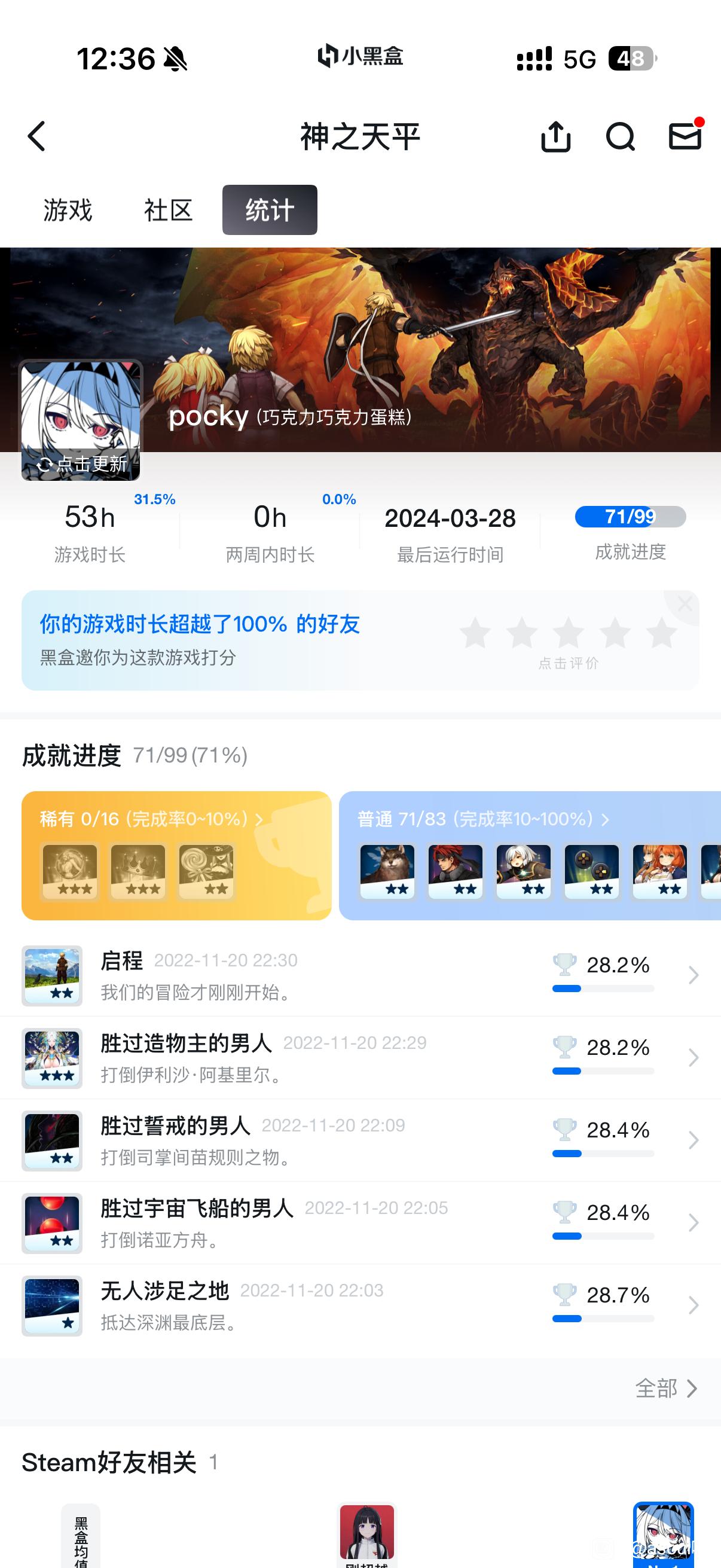The height and width of the screenshot is (1568, 721).
Task: Share this game page
Action: (x=555, y=136)
